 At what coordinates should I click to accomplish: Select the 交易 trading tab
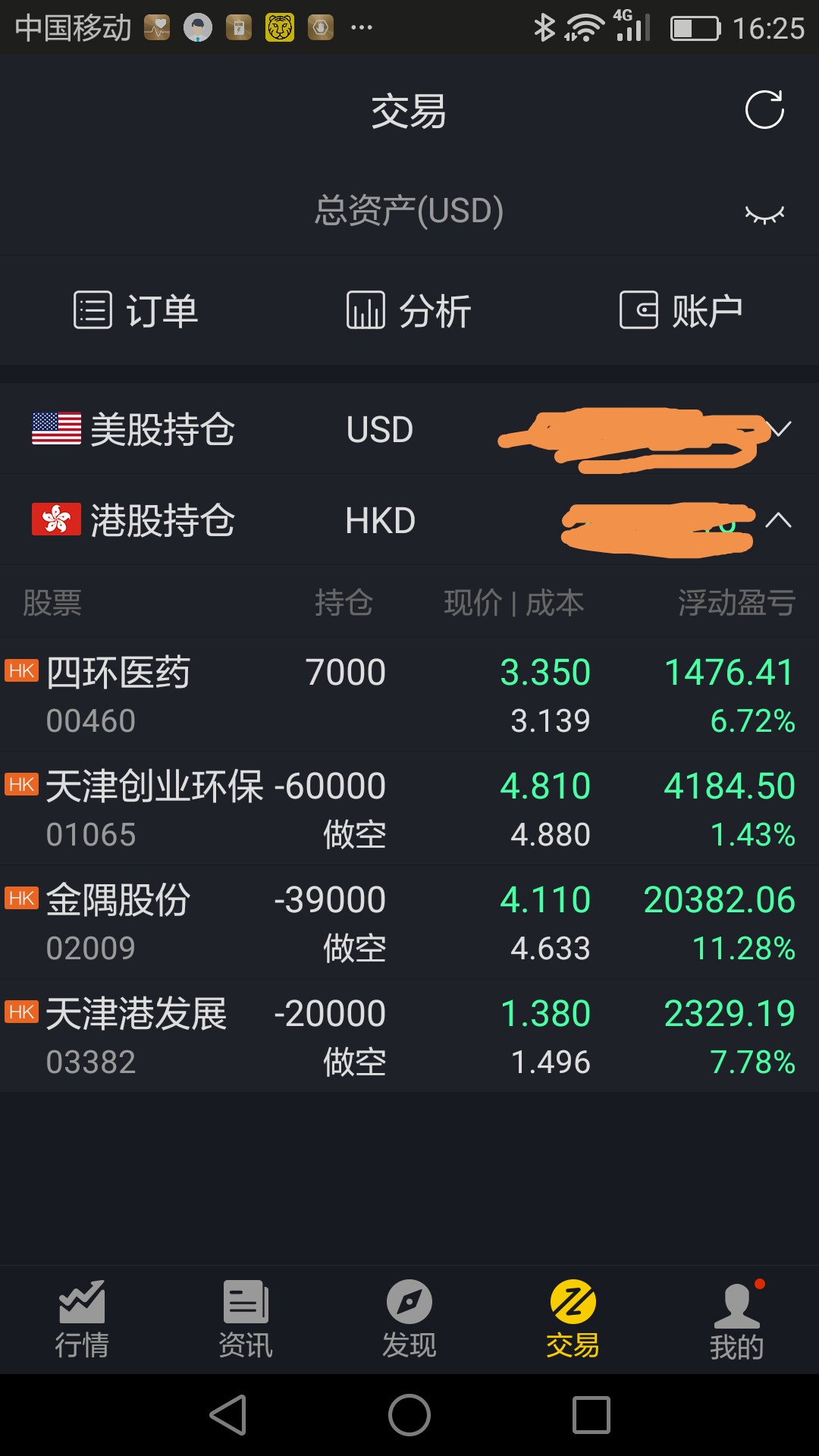573,1319
